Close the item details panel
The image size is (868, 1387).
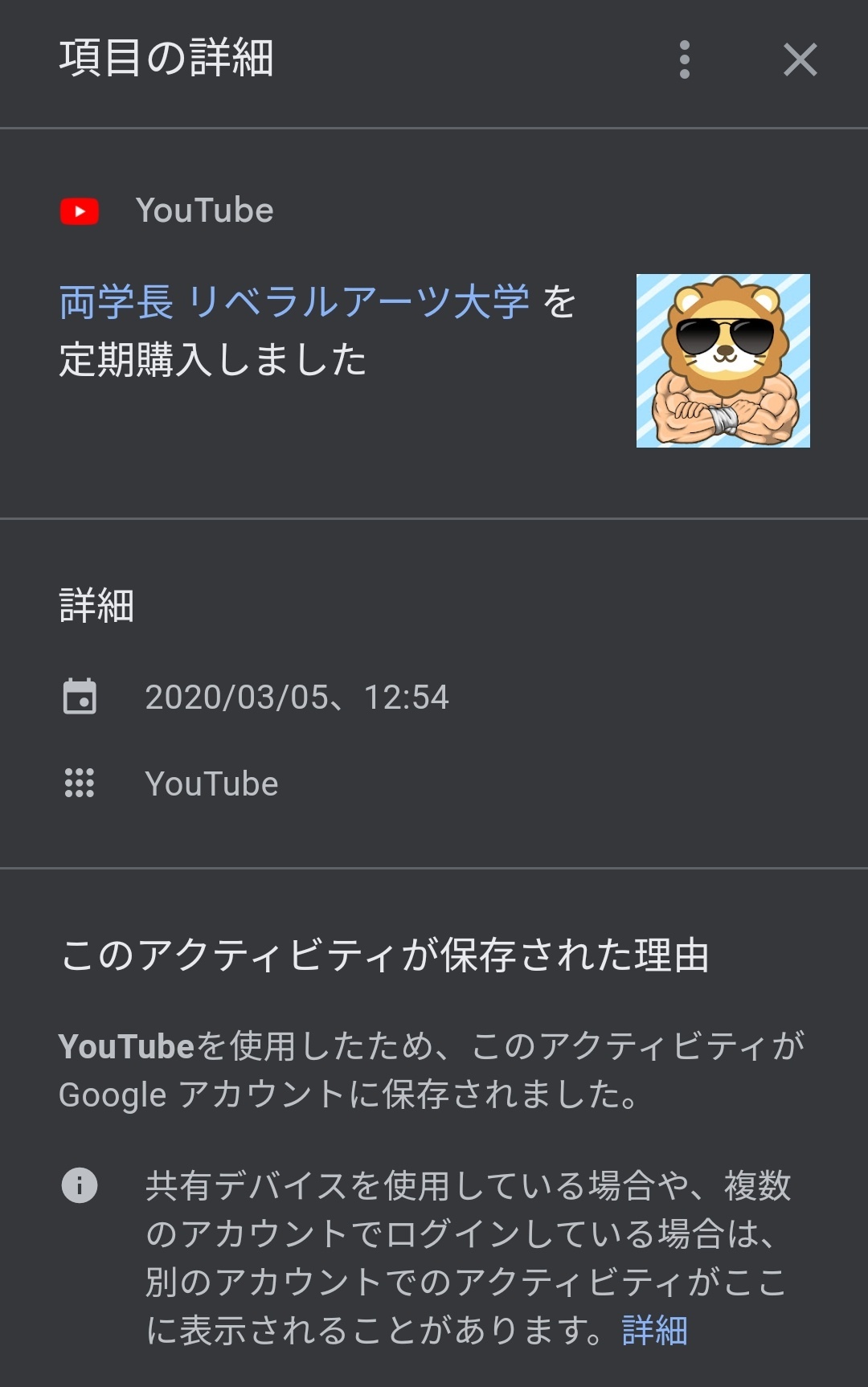800,59
